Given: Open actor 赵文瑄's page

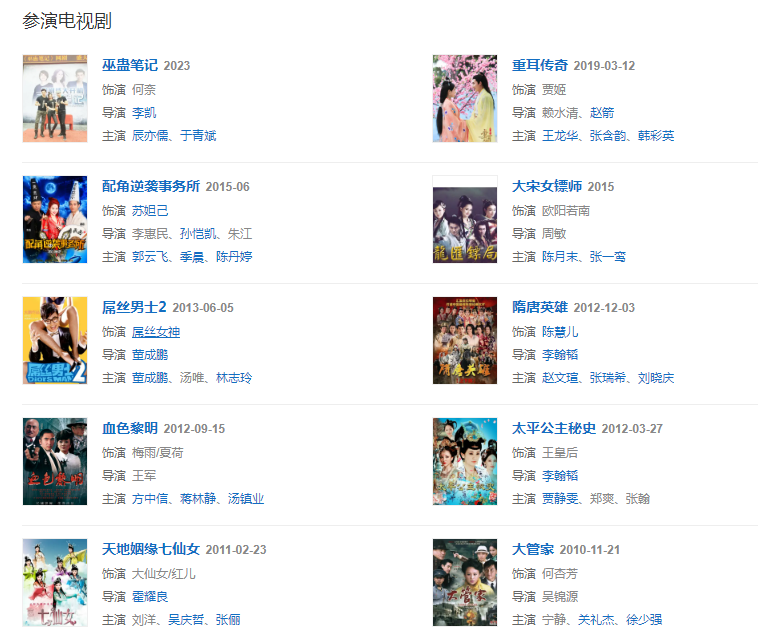Looking at the screenshot, I should coord(561,377).
